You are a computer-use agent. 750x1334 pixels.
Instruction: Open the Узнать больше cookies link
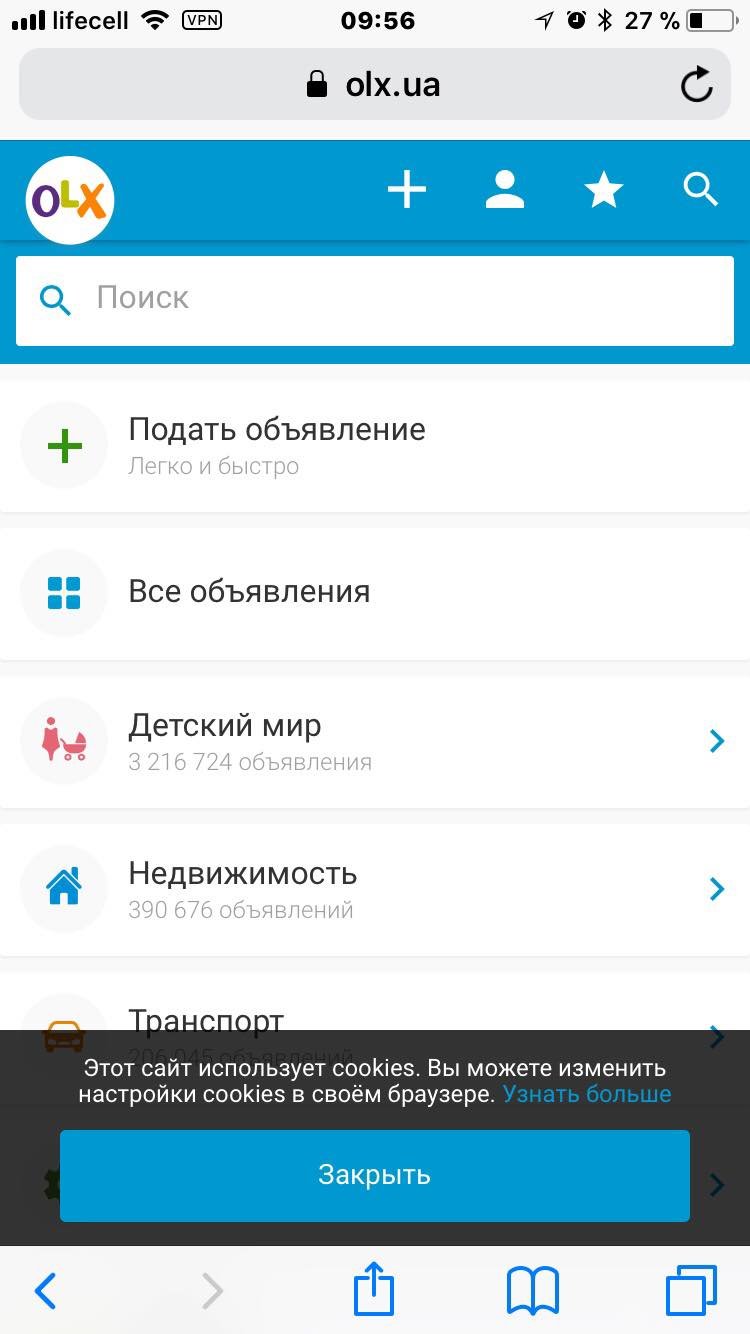point(586,1093)
